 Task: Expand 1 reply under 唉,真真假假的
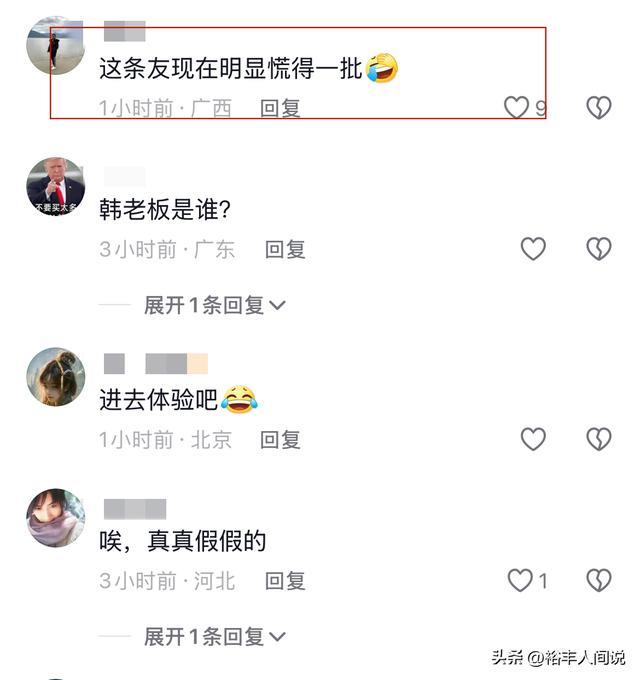pyautogui.click(x=214, y=636)
